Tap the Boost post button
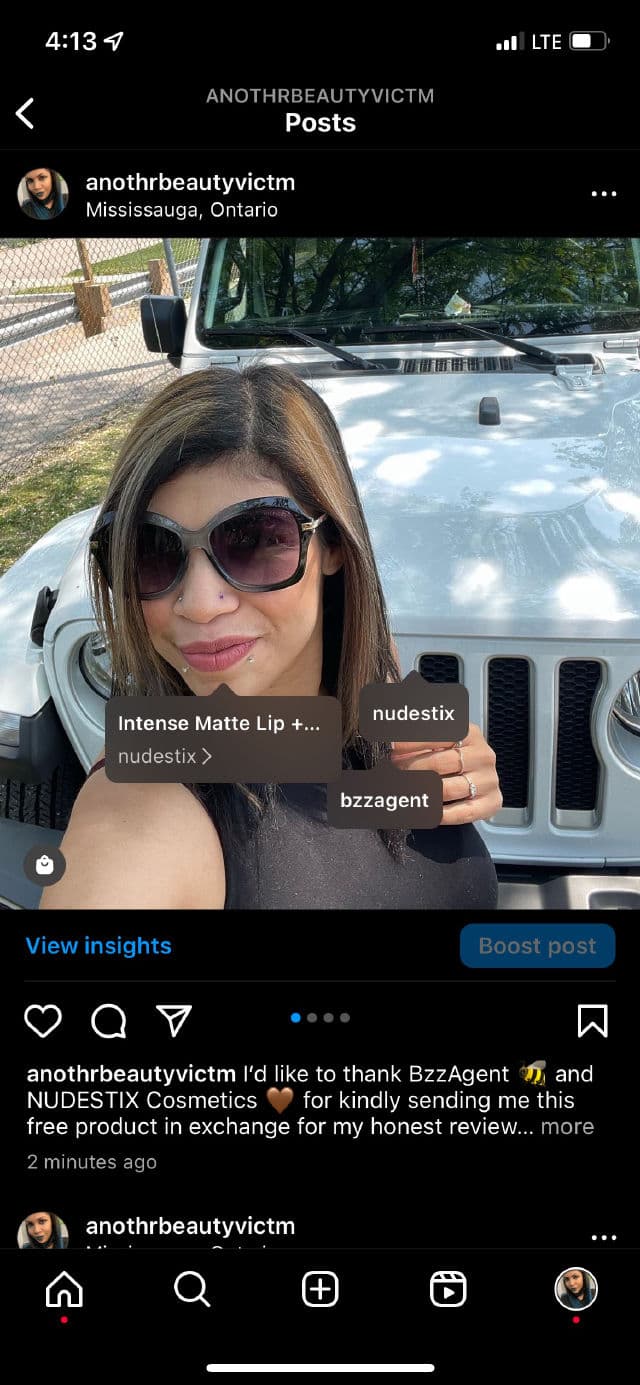 pos(537,946)
